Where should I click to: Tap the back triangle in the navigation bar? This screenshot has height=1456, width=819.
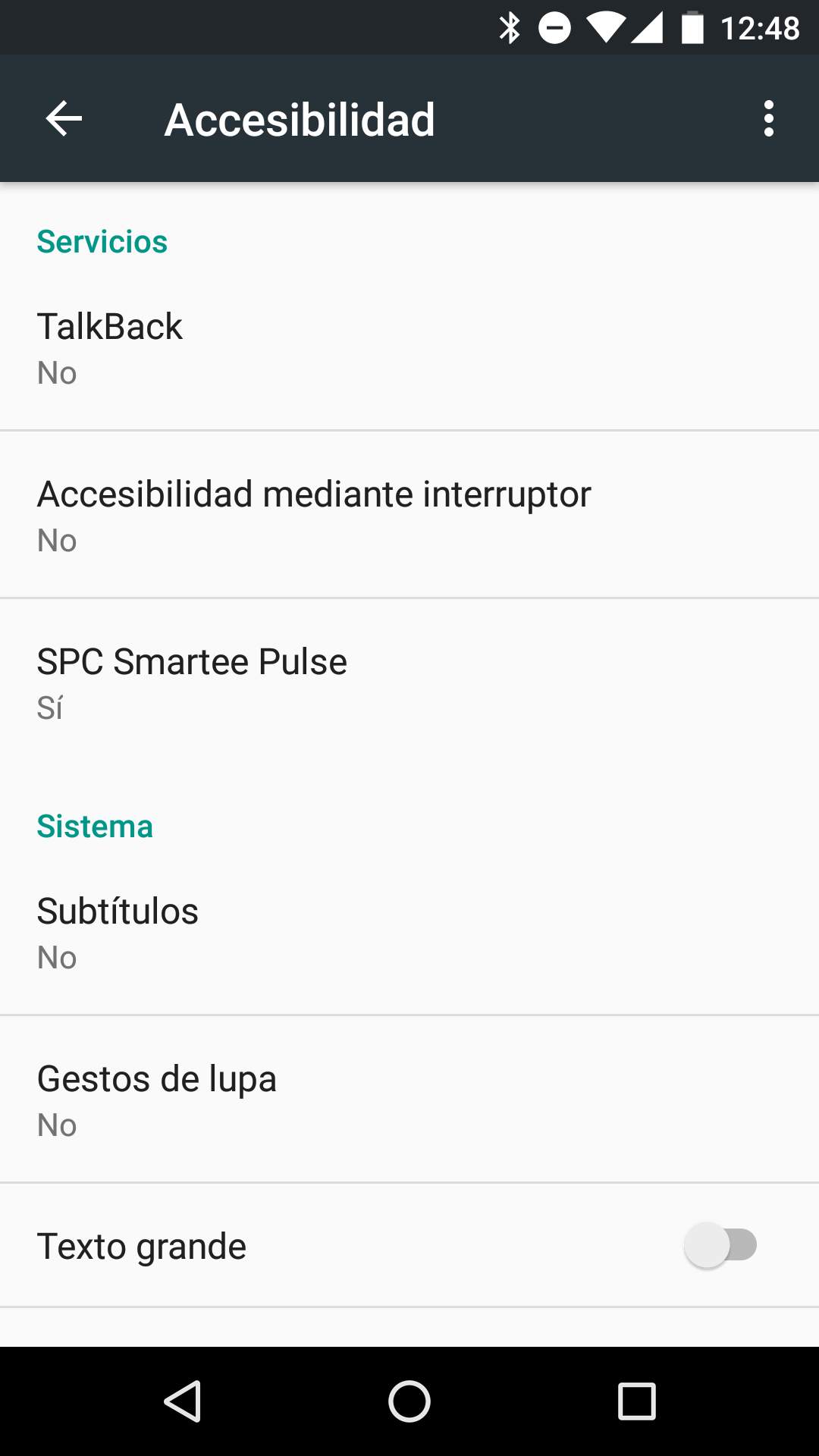[185, 1399]
